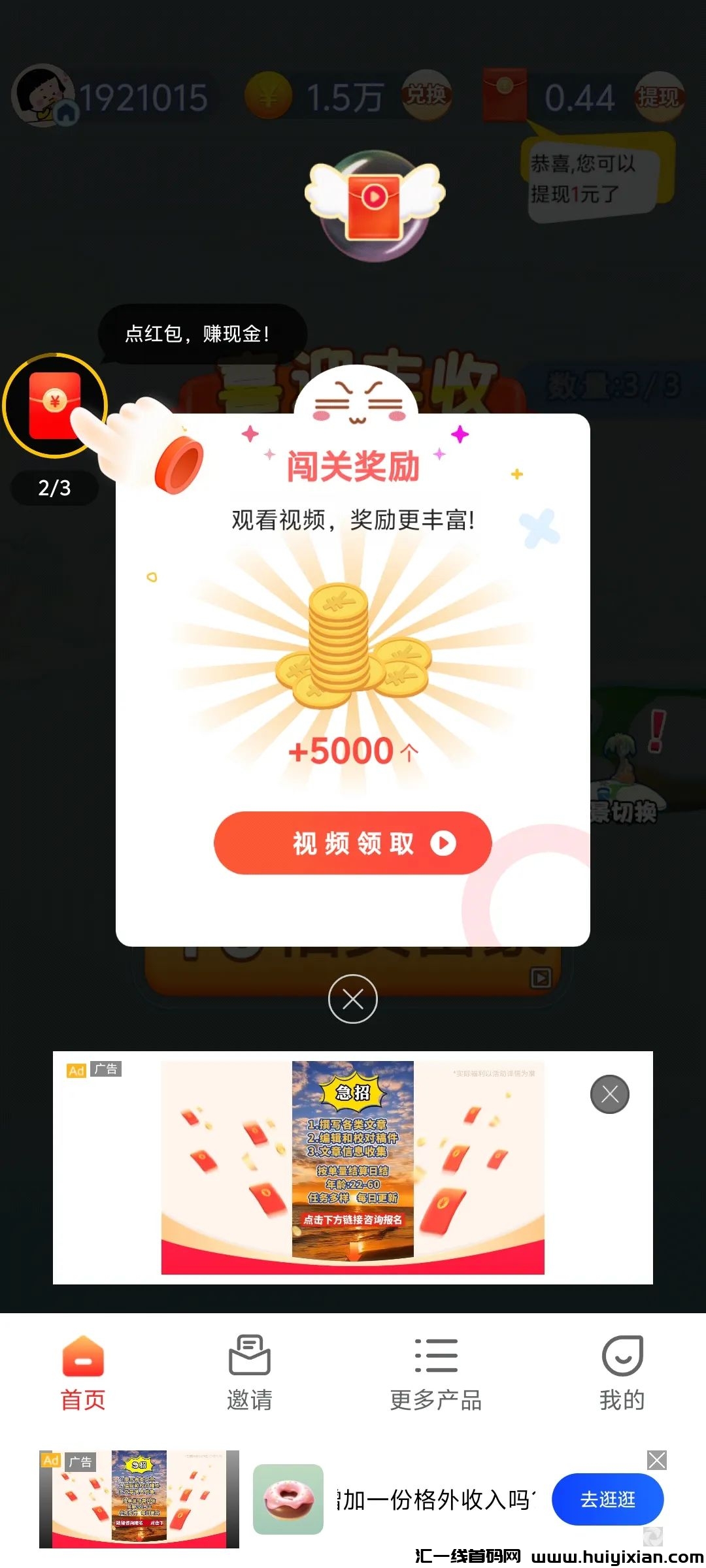Open the user avatar profile

pyautogui.click(x=42, y=96)
